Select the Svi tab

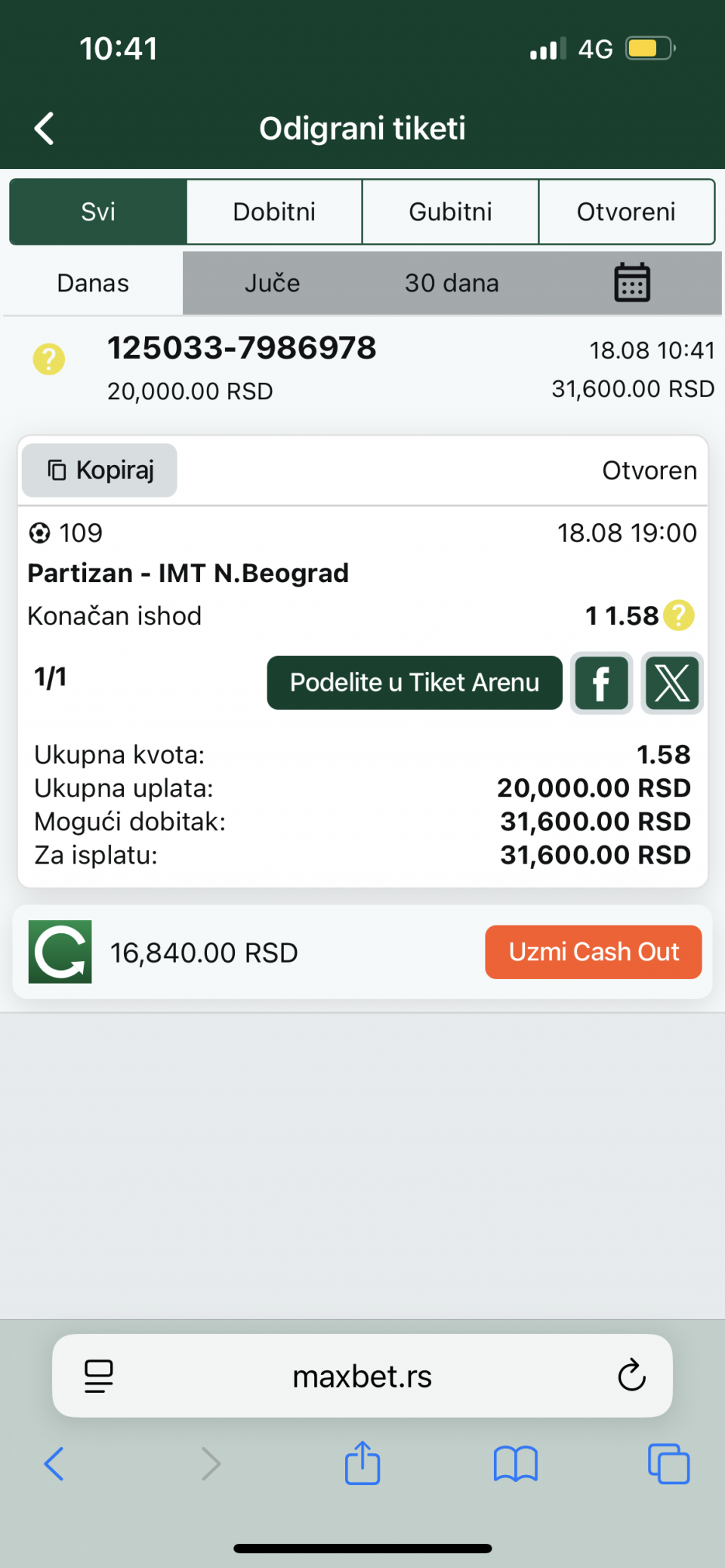coord(98,211)
